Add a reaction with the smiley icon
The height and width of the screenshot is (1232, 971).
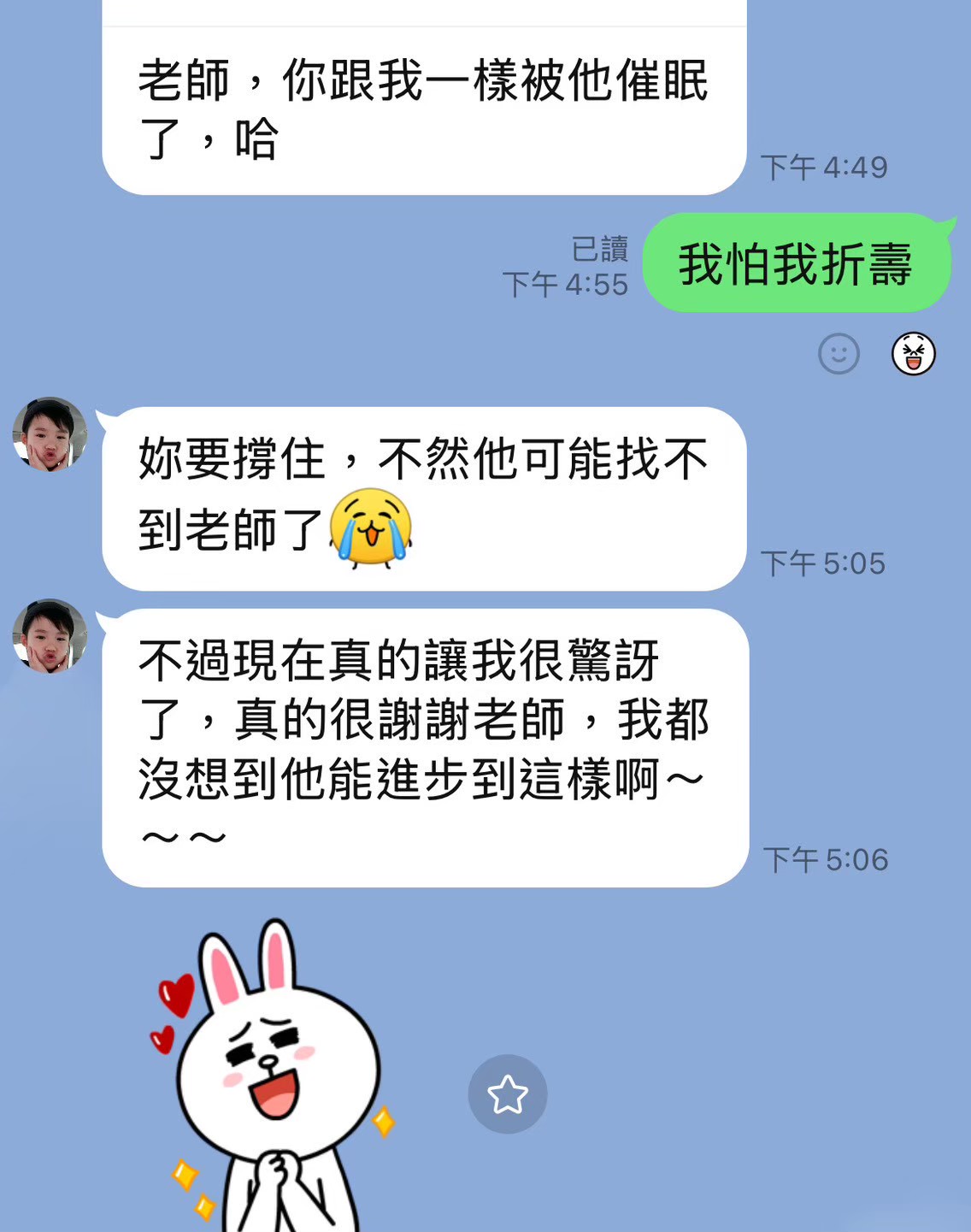[x=839, y=353]
